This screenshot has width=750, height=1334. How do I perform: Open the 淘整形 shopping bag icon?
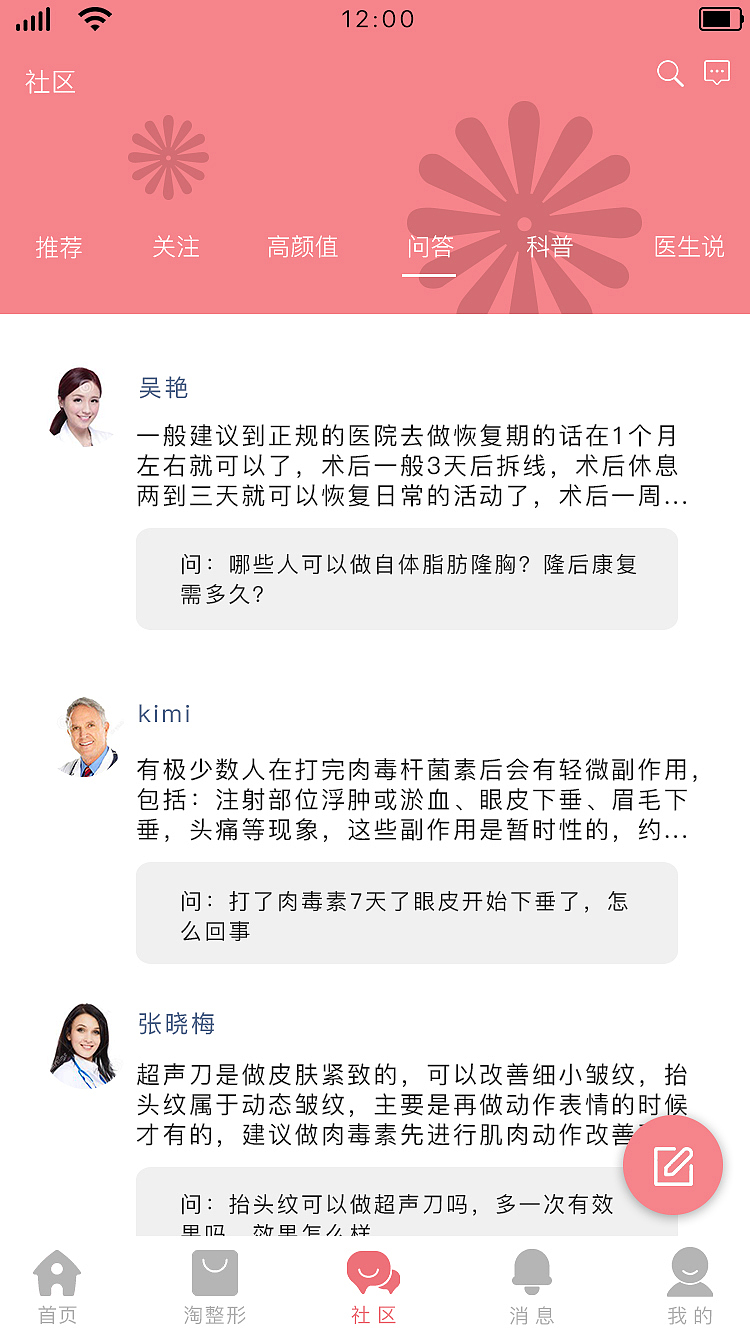[x=214, y=1277]
